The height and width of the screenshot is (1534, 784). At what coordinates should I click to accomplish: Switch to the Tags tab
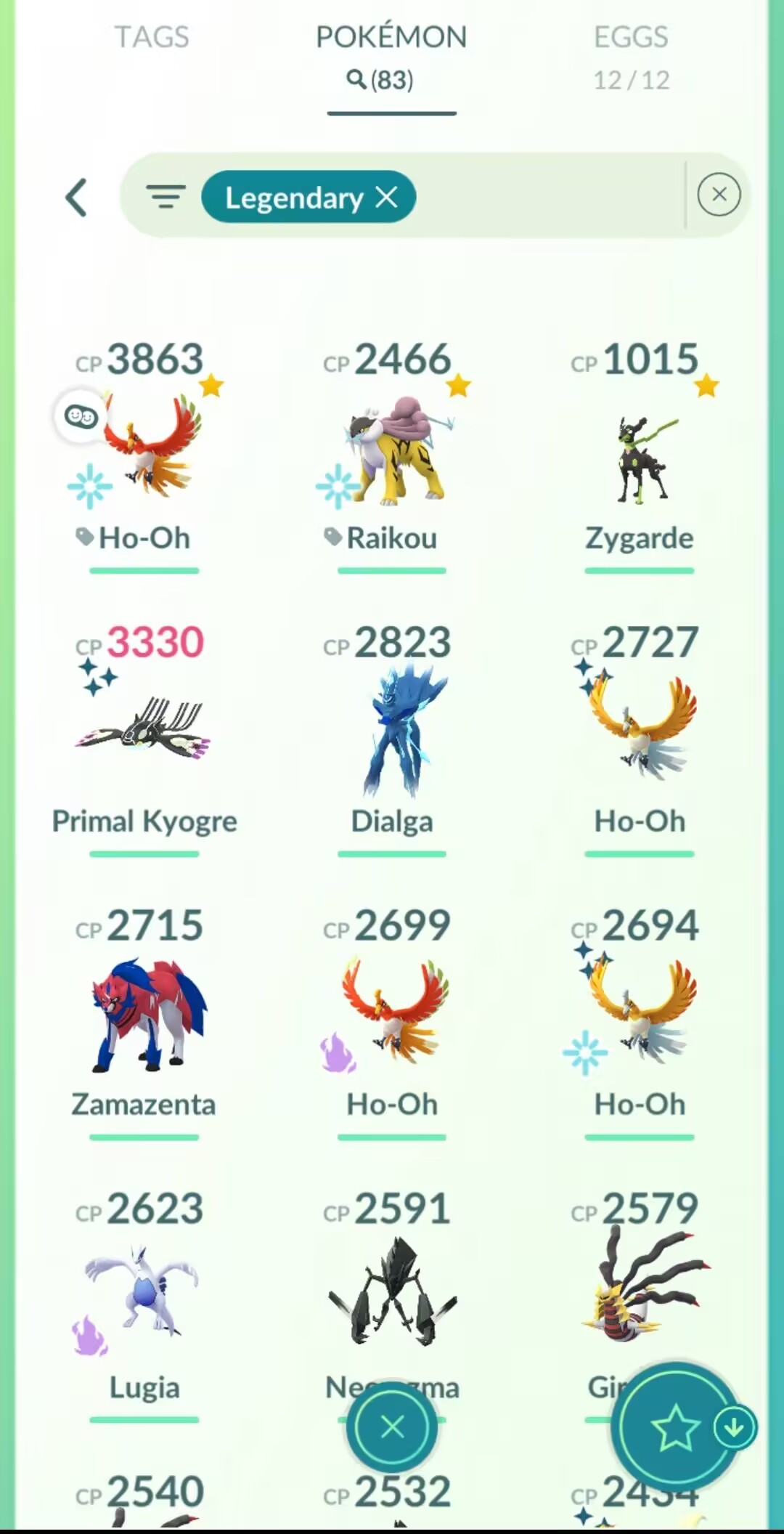tap(152, 38)
